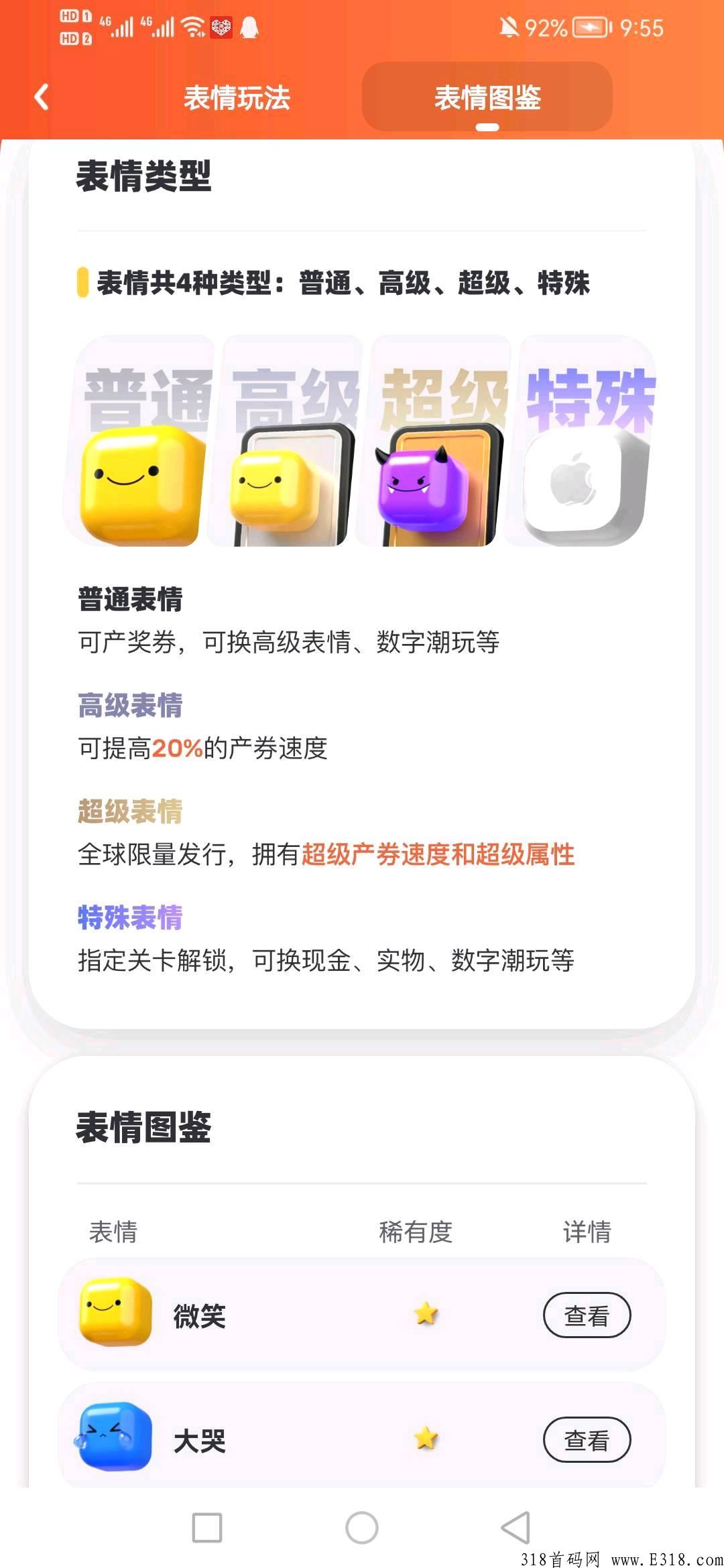724x1568 pixels.
Task: Tap 查看 next to 大哭
Action: coord(587,1439)
